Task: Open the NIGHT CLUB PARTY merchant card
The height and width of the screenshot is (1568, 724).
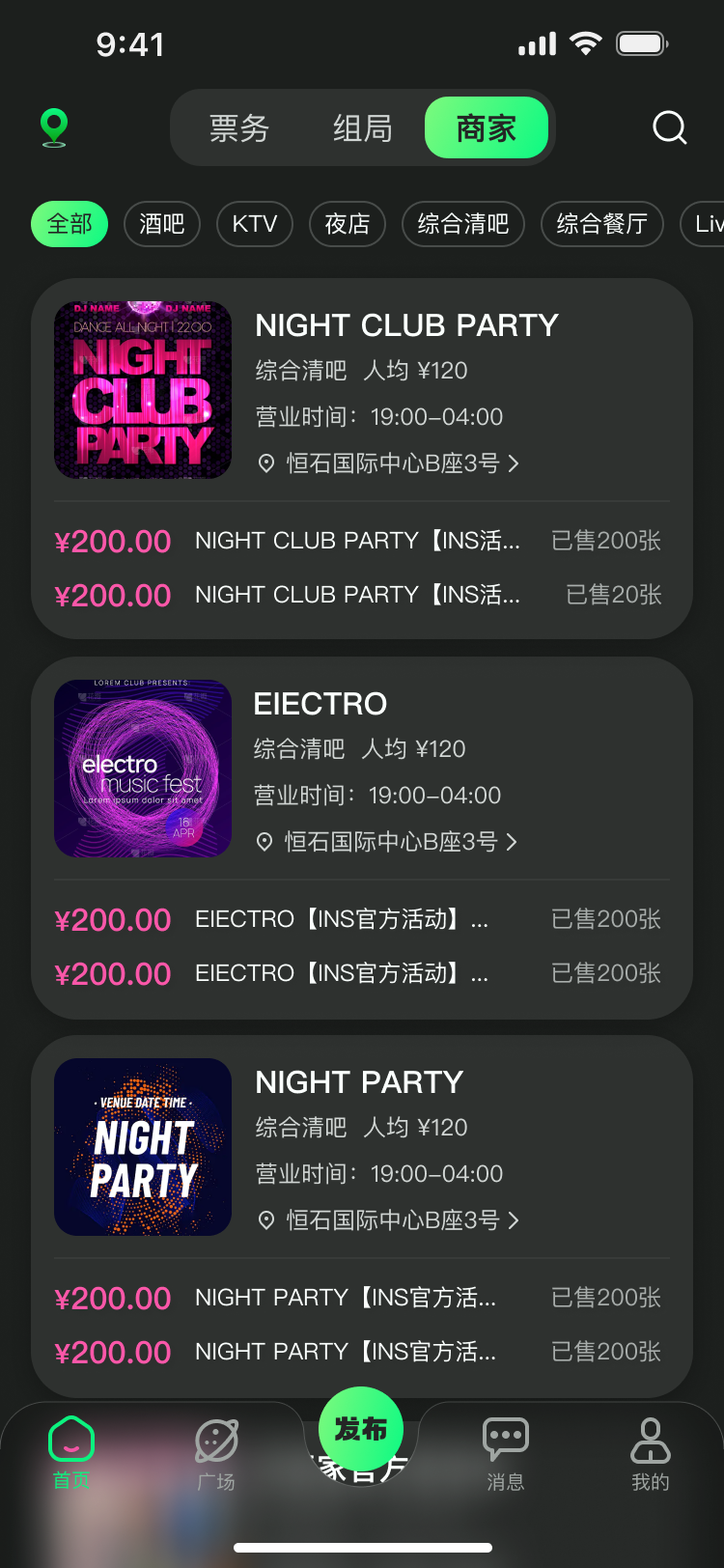Action: pyautogui.click(x=406, y=326)
